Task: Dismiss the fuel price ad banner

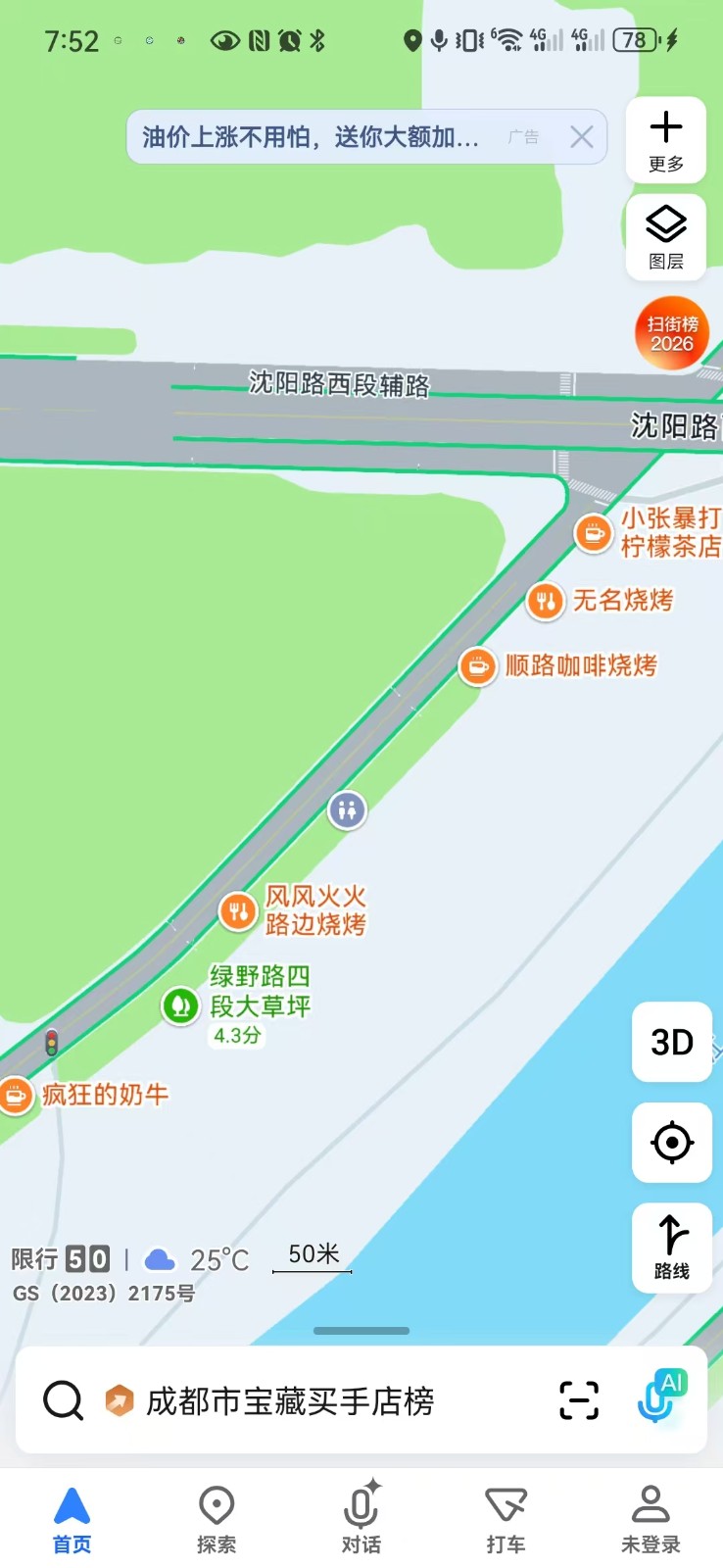Action: 581,137
